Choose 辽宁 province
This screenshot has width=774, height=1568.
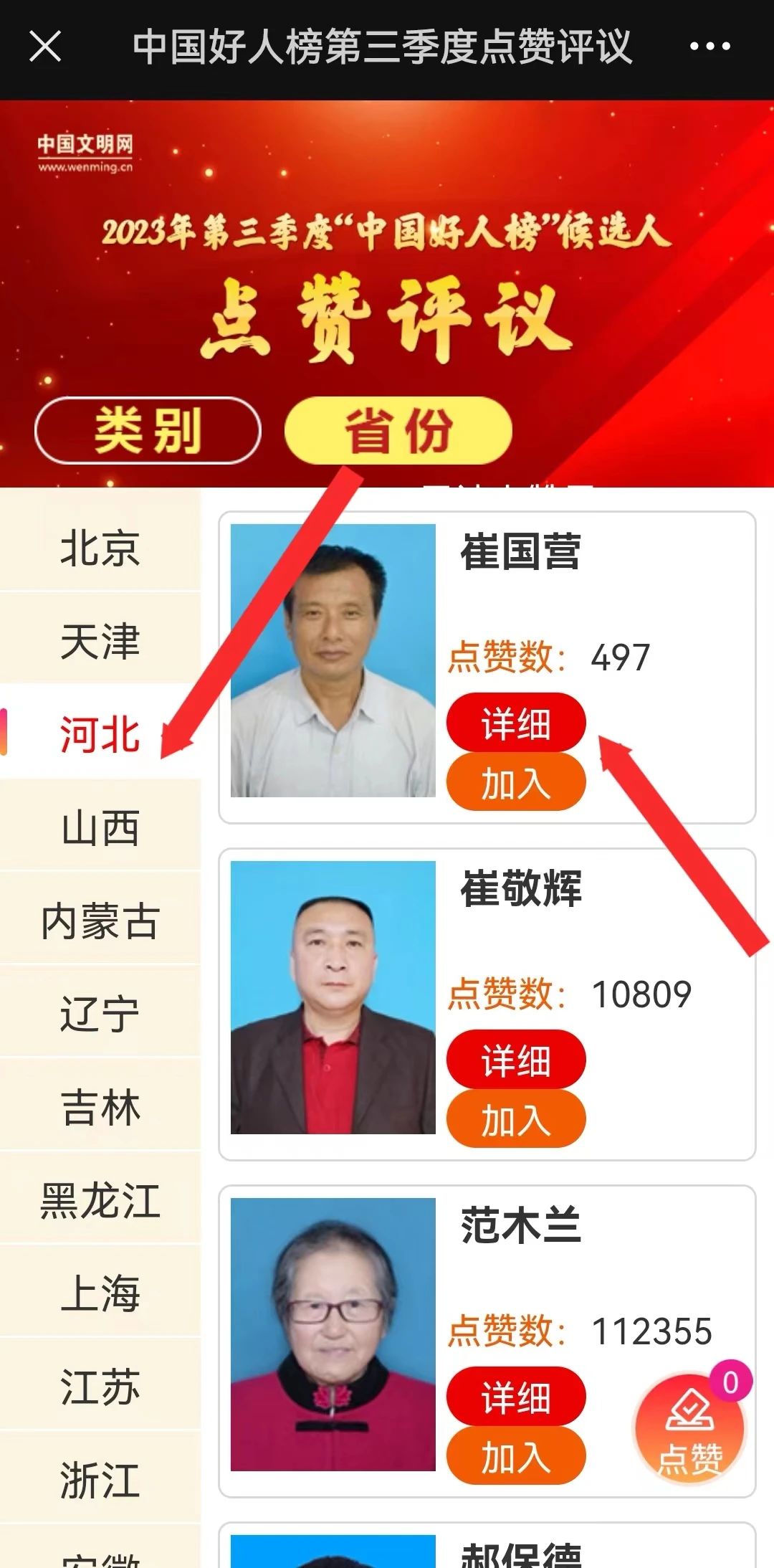[x=100, y=1013]
